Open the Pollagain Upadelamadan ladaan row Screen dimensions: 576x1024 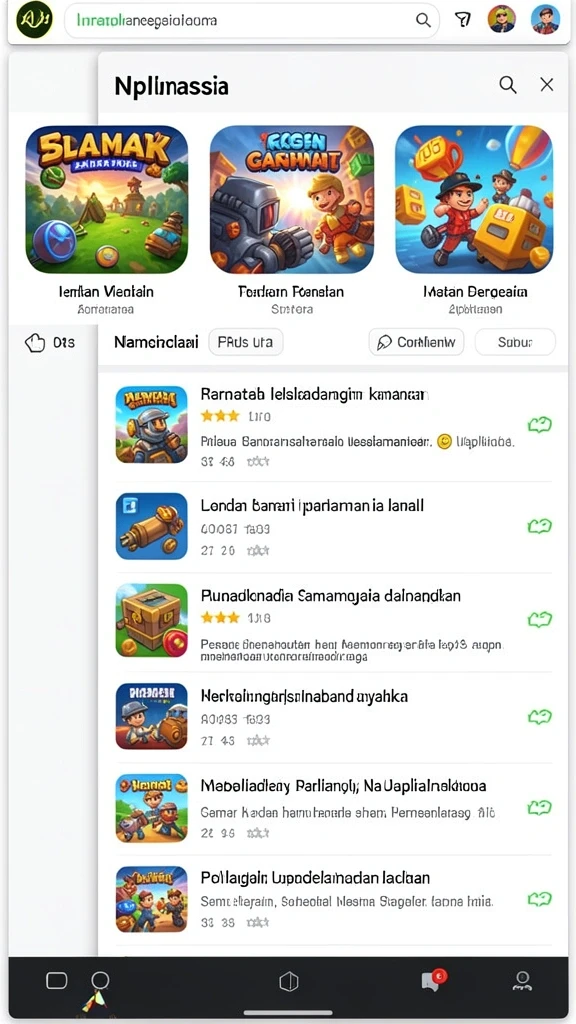334,899
